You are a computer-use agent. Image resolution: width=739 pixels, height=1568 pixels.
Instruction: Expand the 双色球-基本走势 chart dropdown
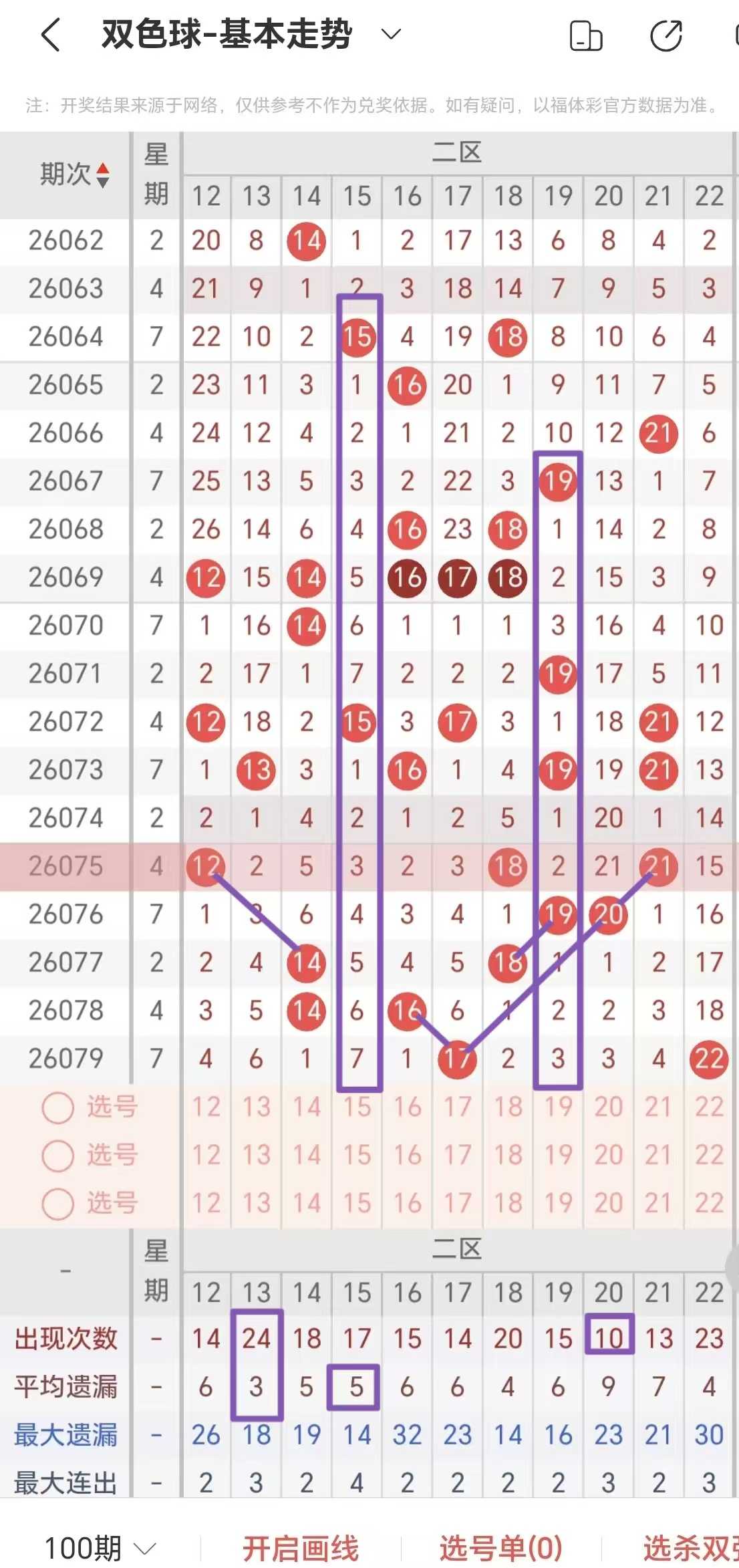point(391,34)
